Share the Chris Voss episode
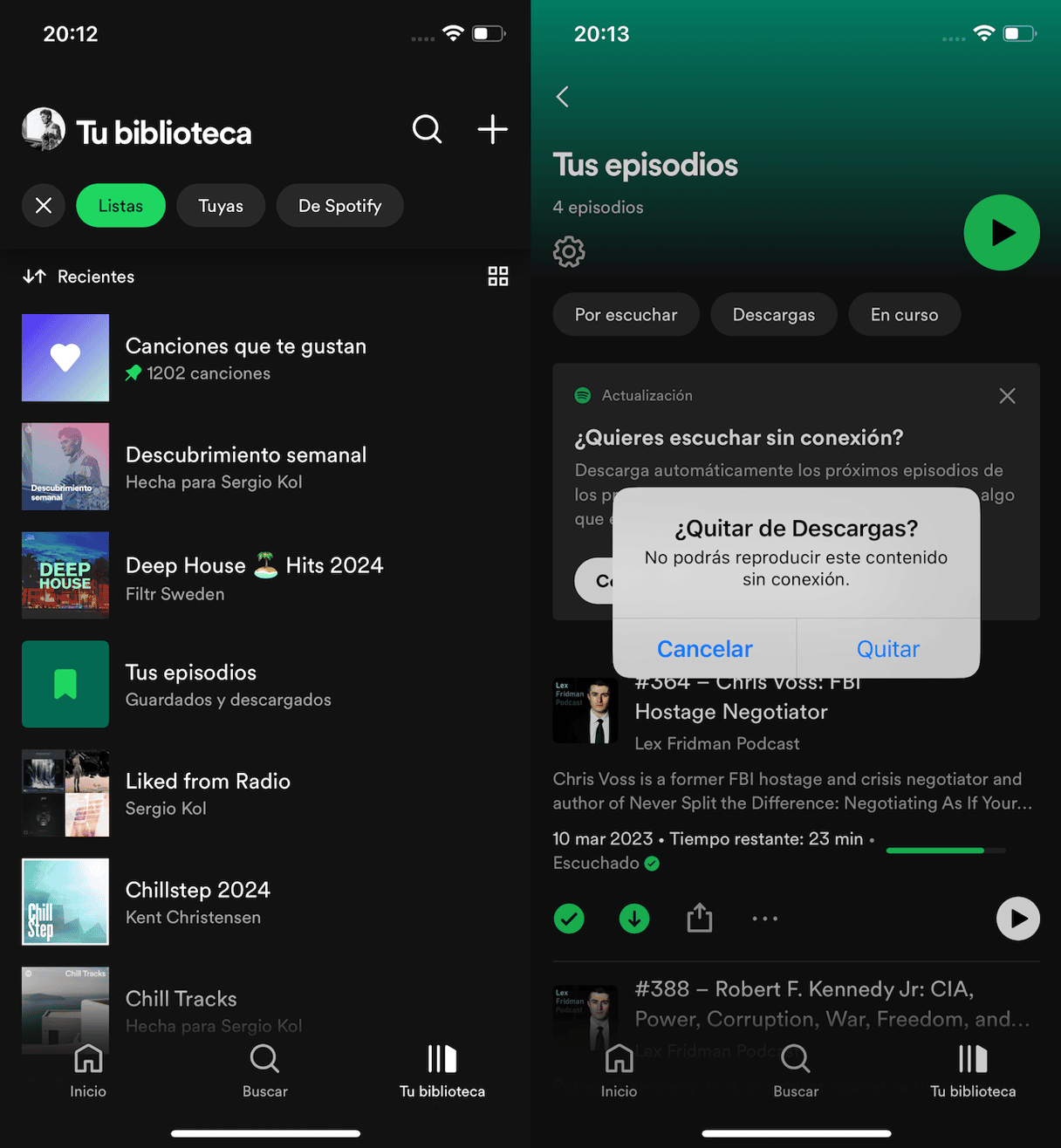 pyautogui.click(x=699, y=919)
